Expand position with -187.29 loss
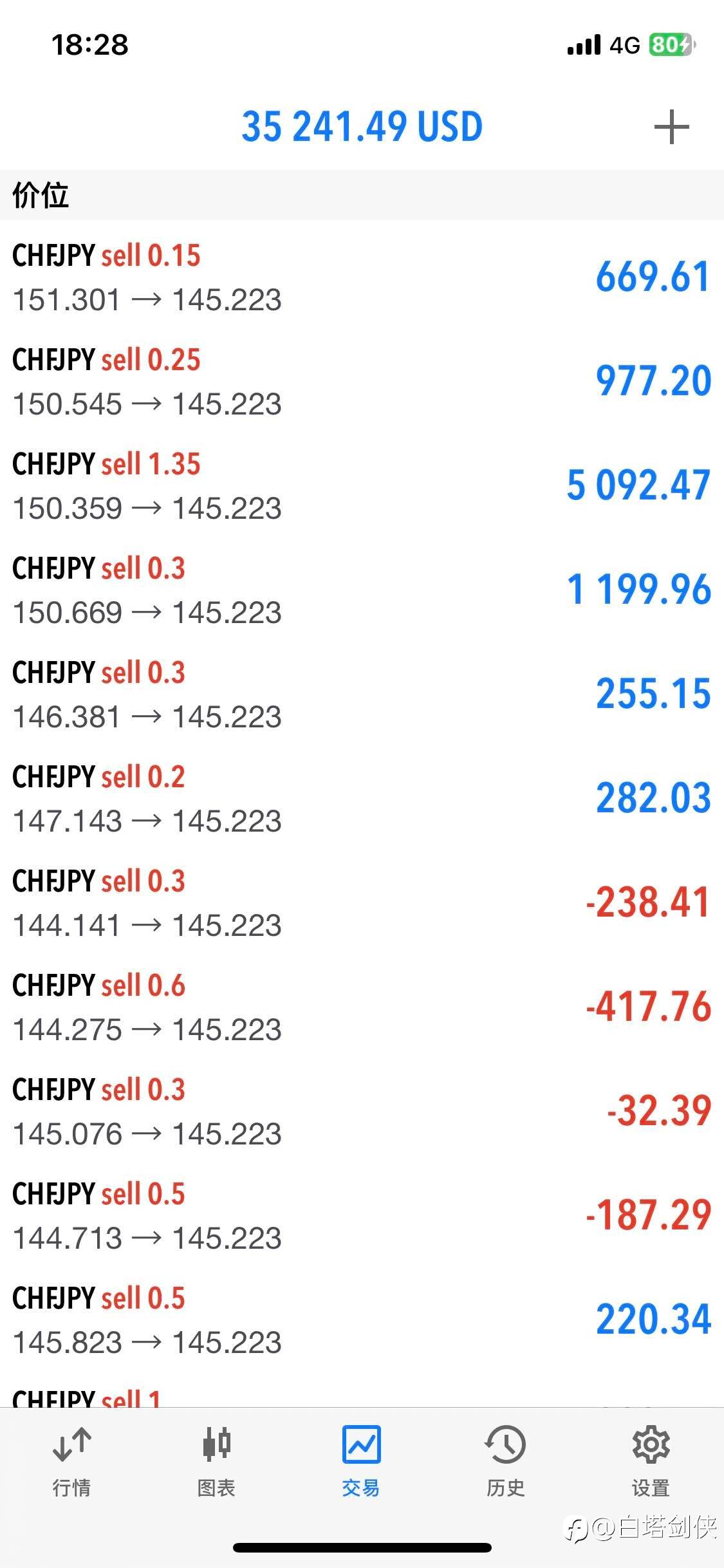The width and height of the screenshot is (724, 1568). tap(362, 1215)
